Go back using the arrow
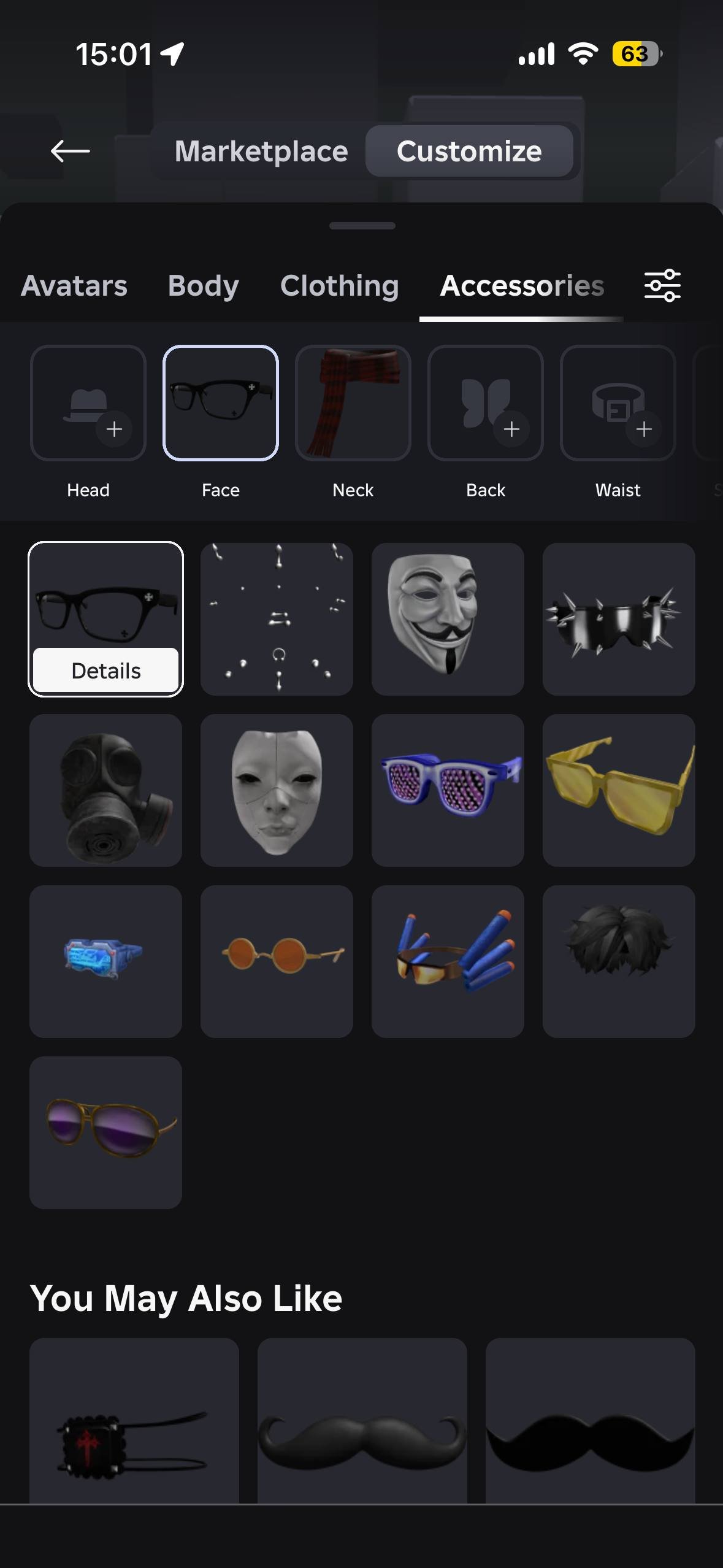This screenshot has height=1568, width=723. tap(70, 151)
